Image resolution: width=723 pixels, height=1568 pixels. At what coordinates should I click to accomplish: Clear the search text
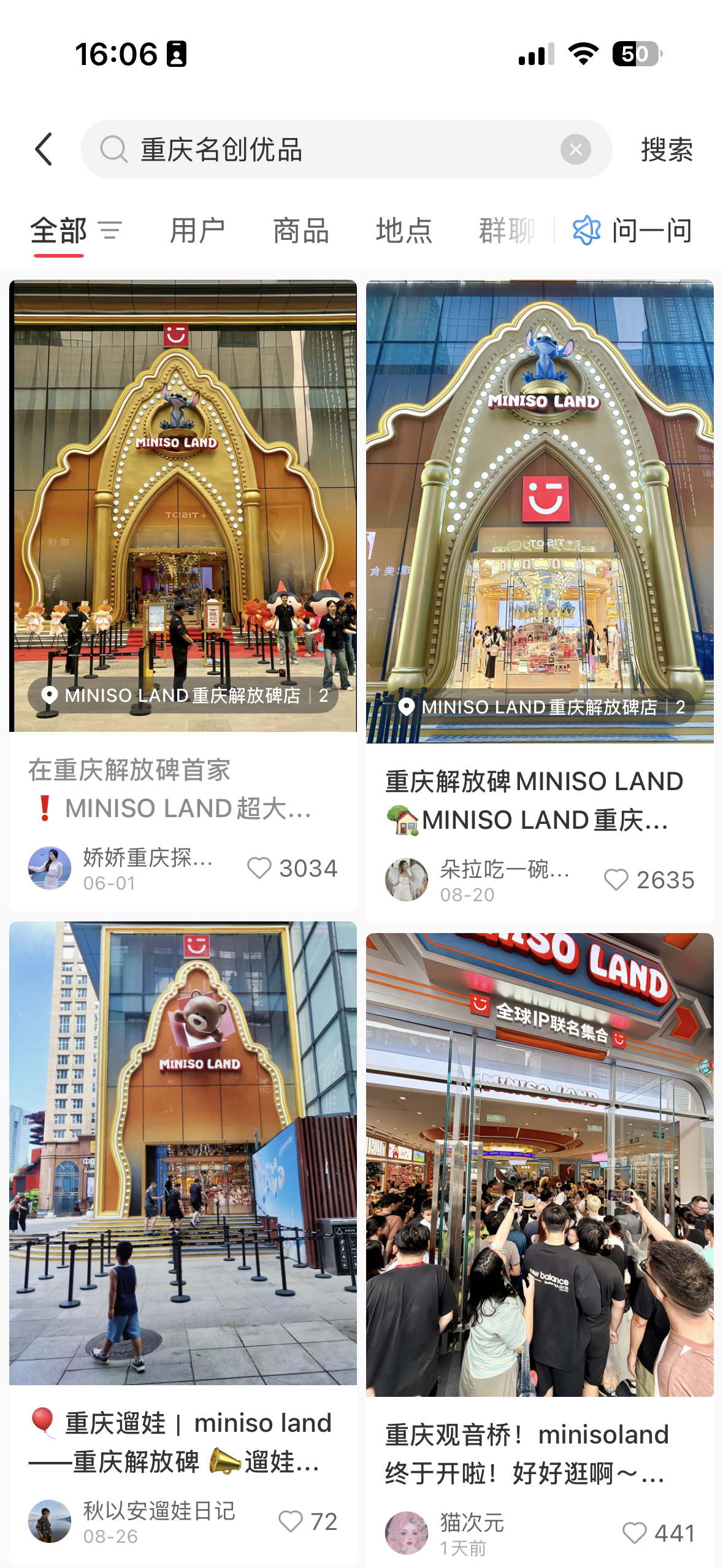point(575,149)
